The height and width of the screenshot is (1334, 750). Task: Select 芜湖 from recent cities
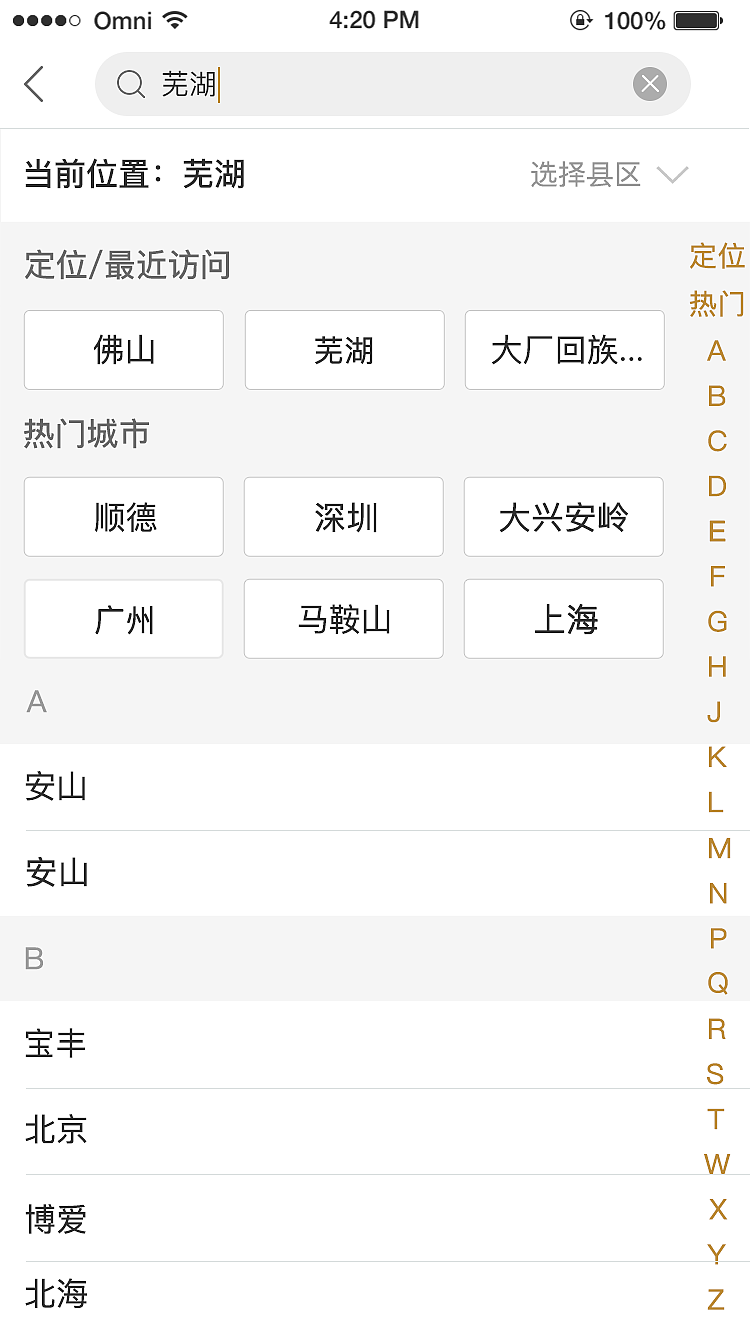coord(344,350)
